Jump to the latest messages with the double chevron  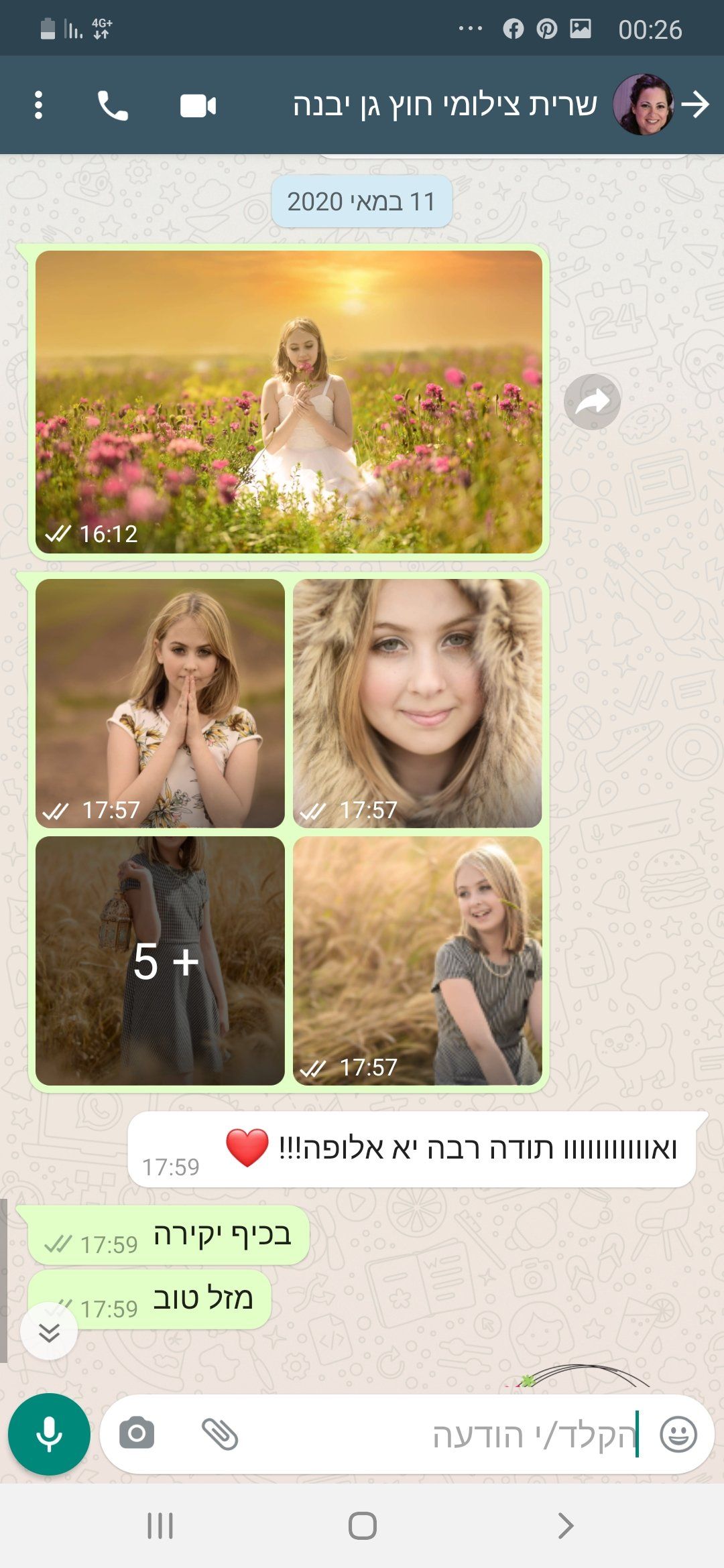click(49, 1331)
